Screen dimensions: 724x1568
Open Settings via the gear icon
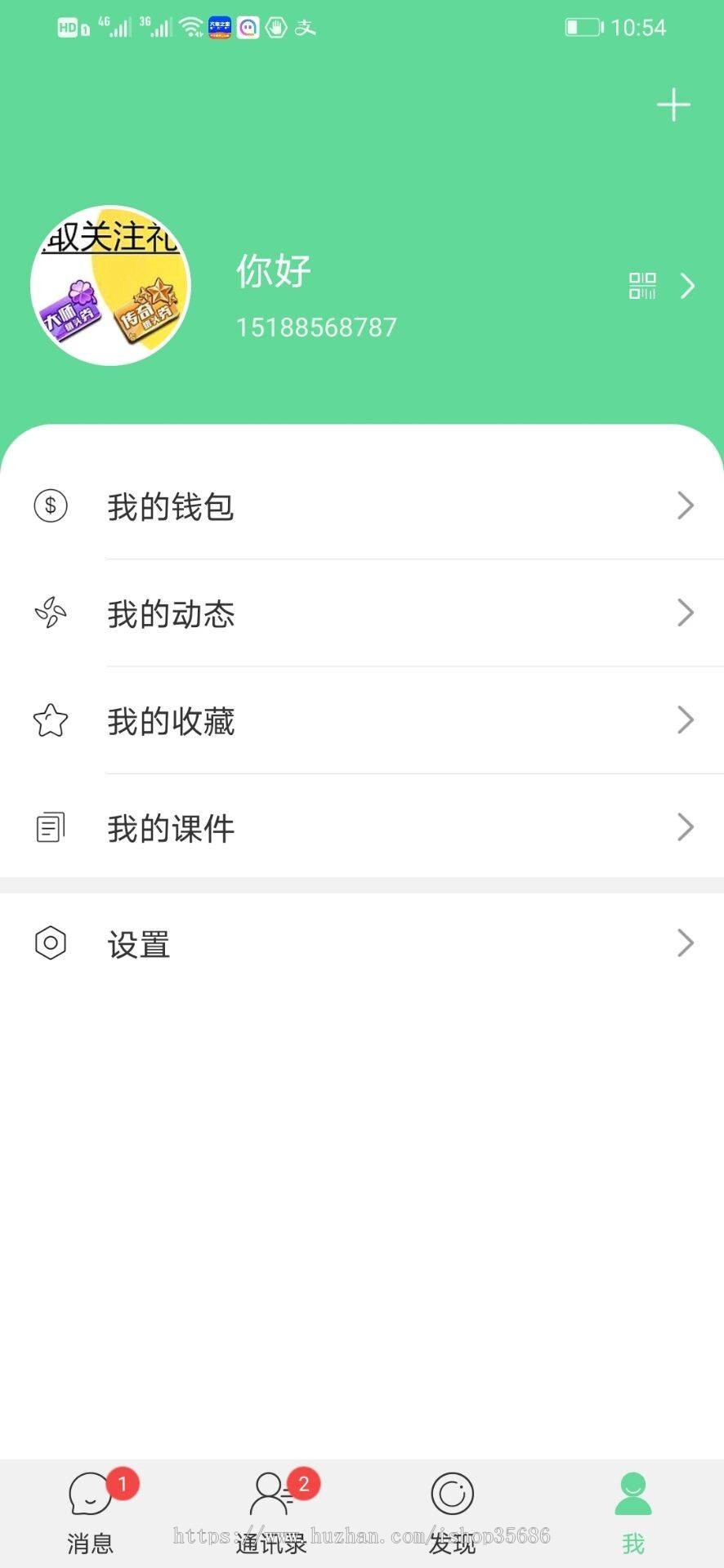point(51,943)
